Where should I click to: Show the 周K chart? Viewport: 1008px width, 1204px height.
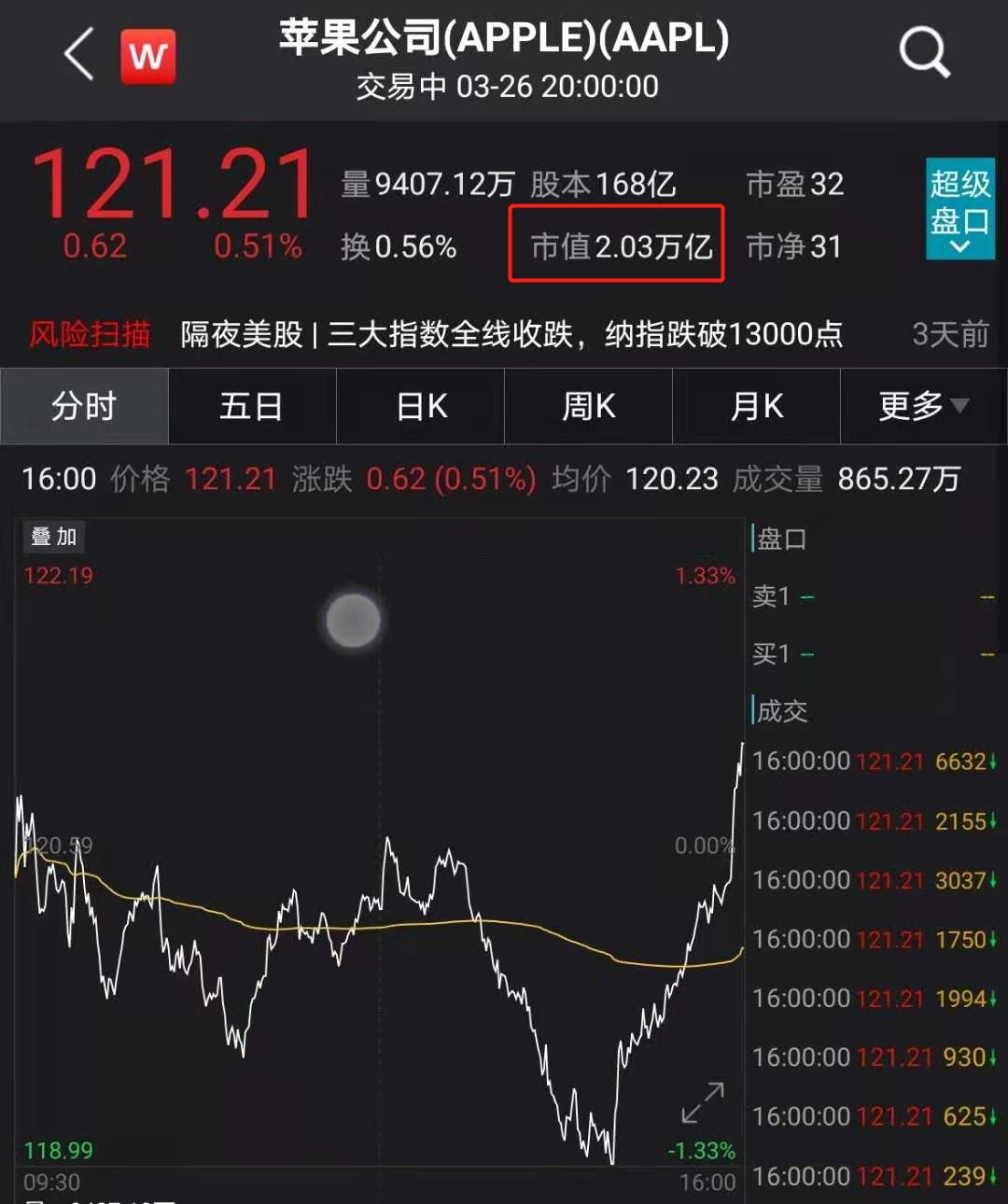pyautogui.click(x=588, y=407)
